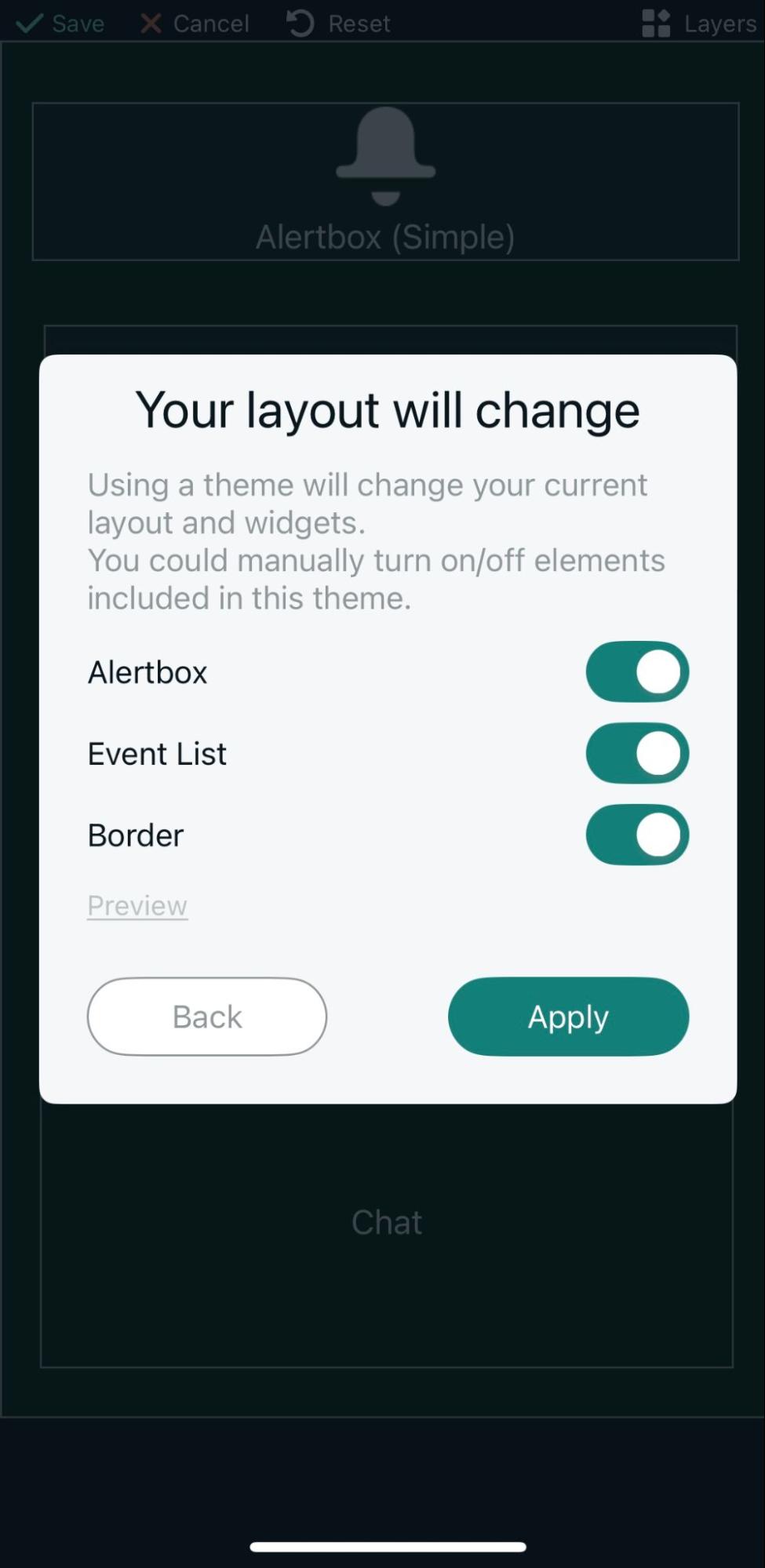
Task: Tap the Save checkmark icon
Action: tap(30, 23)
